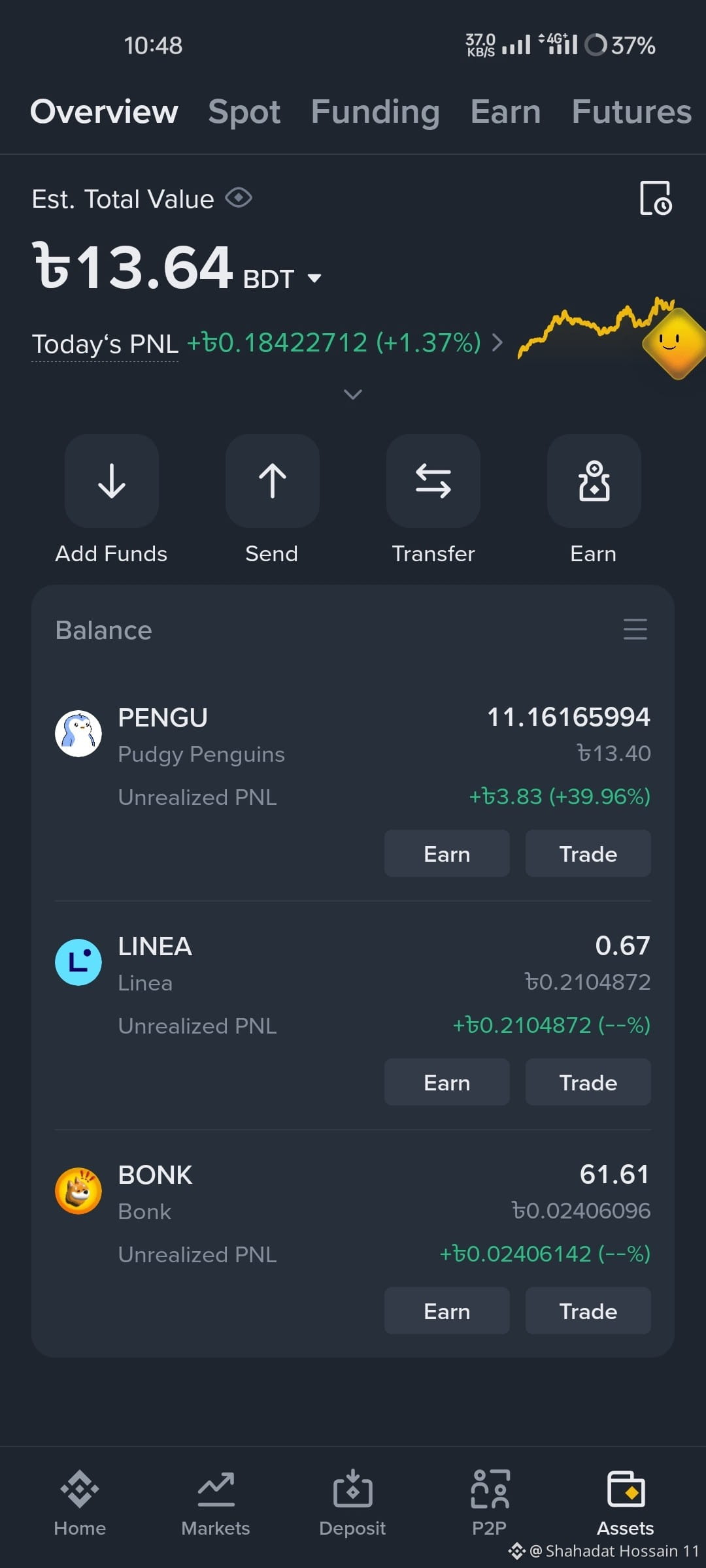This screenshot has width=706, height=1568.
Task: Switch to the Spot tab
Action: (244, 112)
